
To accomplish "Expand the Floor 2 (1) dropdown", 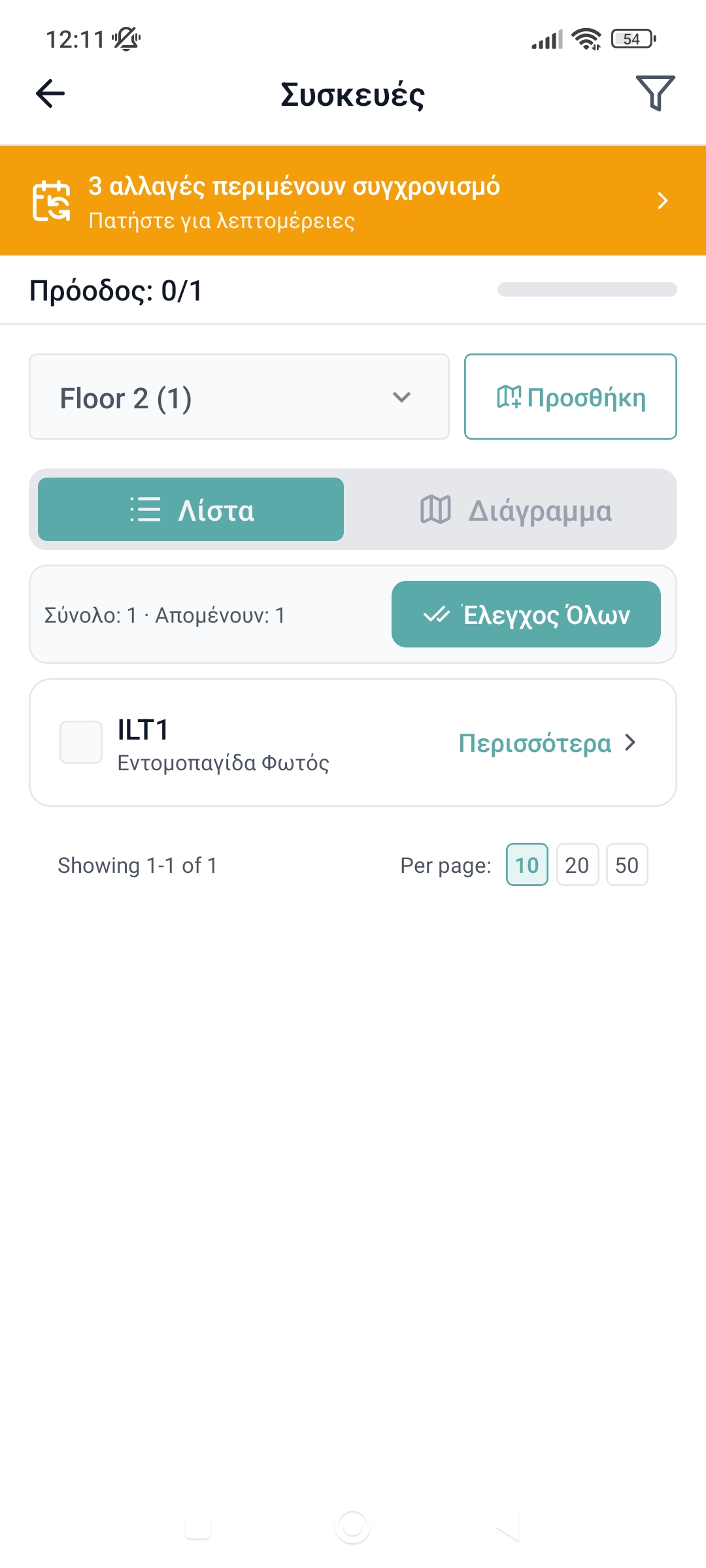I will tap(239, 397).
